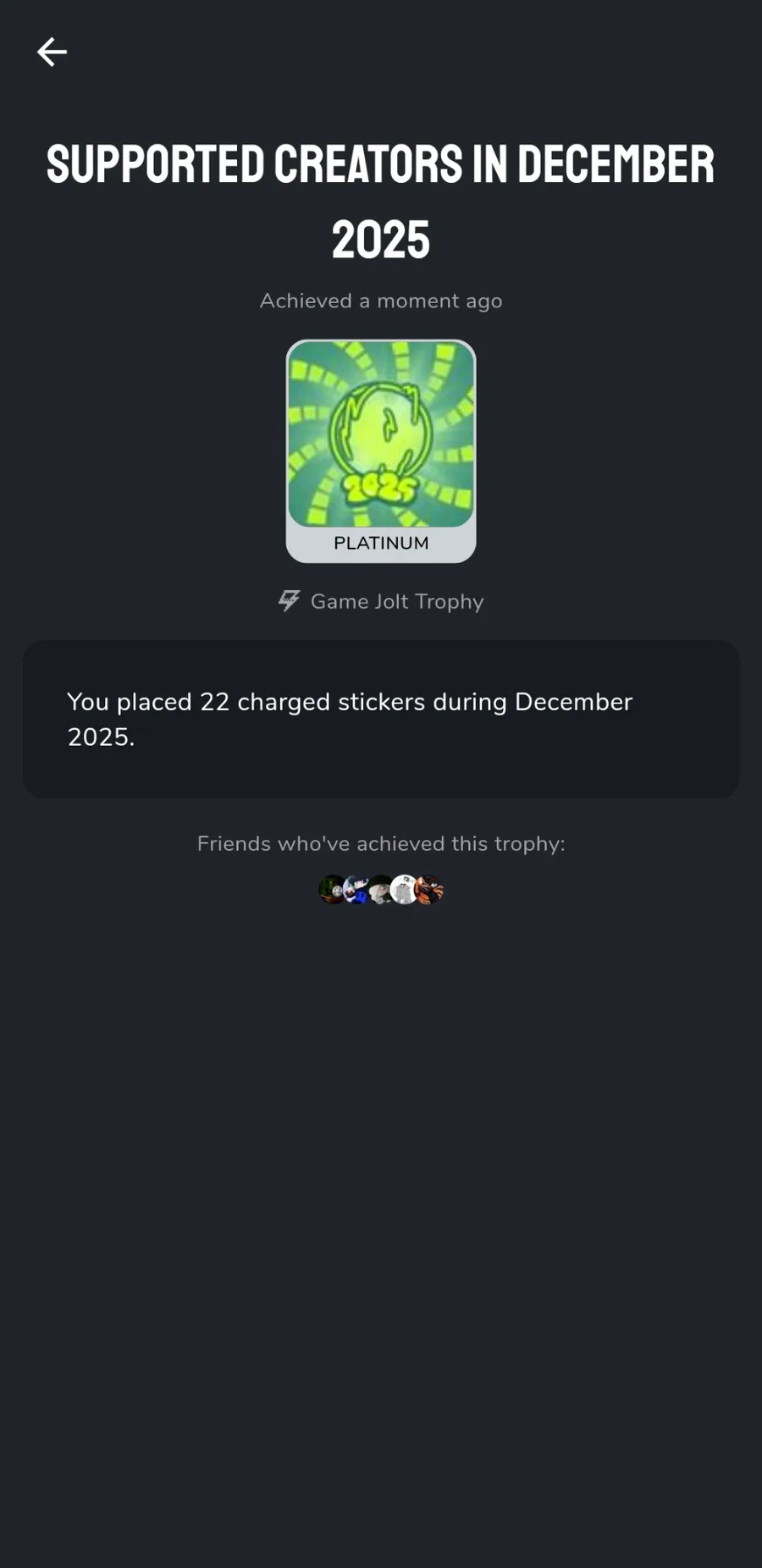Viewport: 762px width, 1568px height.
Task: Open the friends' avatars who achieved trophy
Action: click(x=381, y=890)
